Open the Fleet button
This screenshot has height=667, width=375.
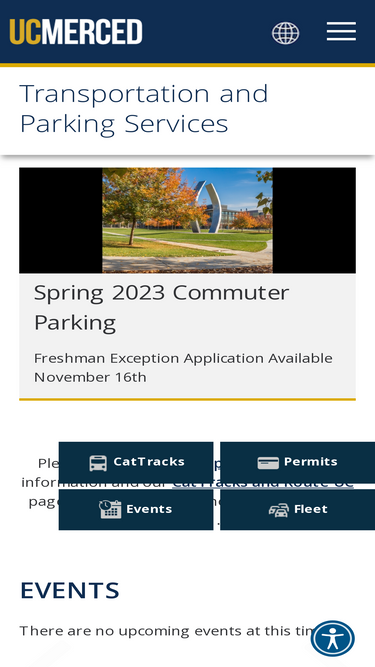point(298,509)
